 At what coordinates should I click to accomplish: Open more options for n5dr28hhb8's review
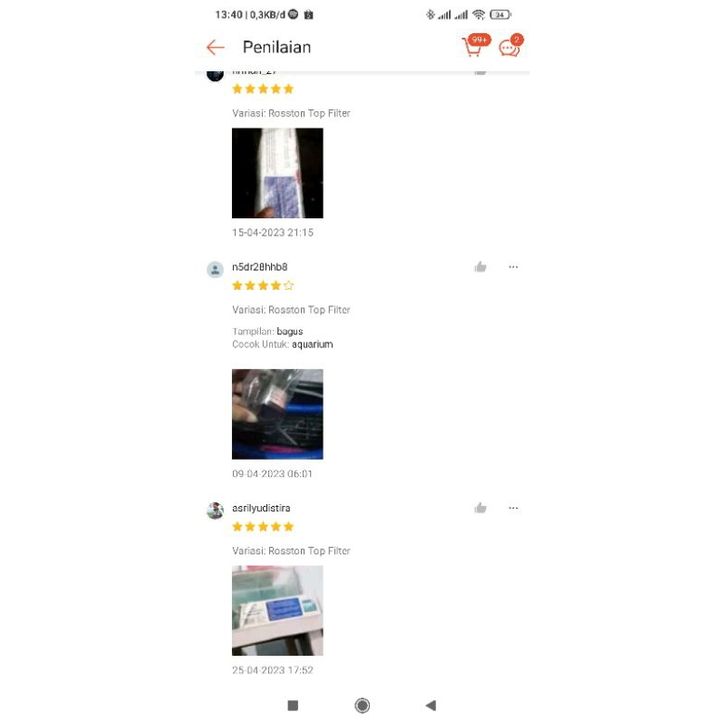[x=513, y=267]
